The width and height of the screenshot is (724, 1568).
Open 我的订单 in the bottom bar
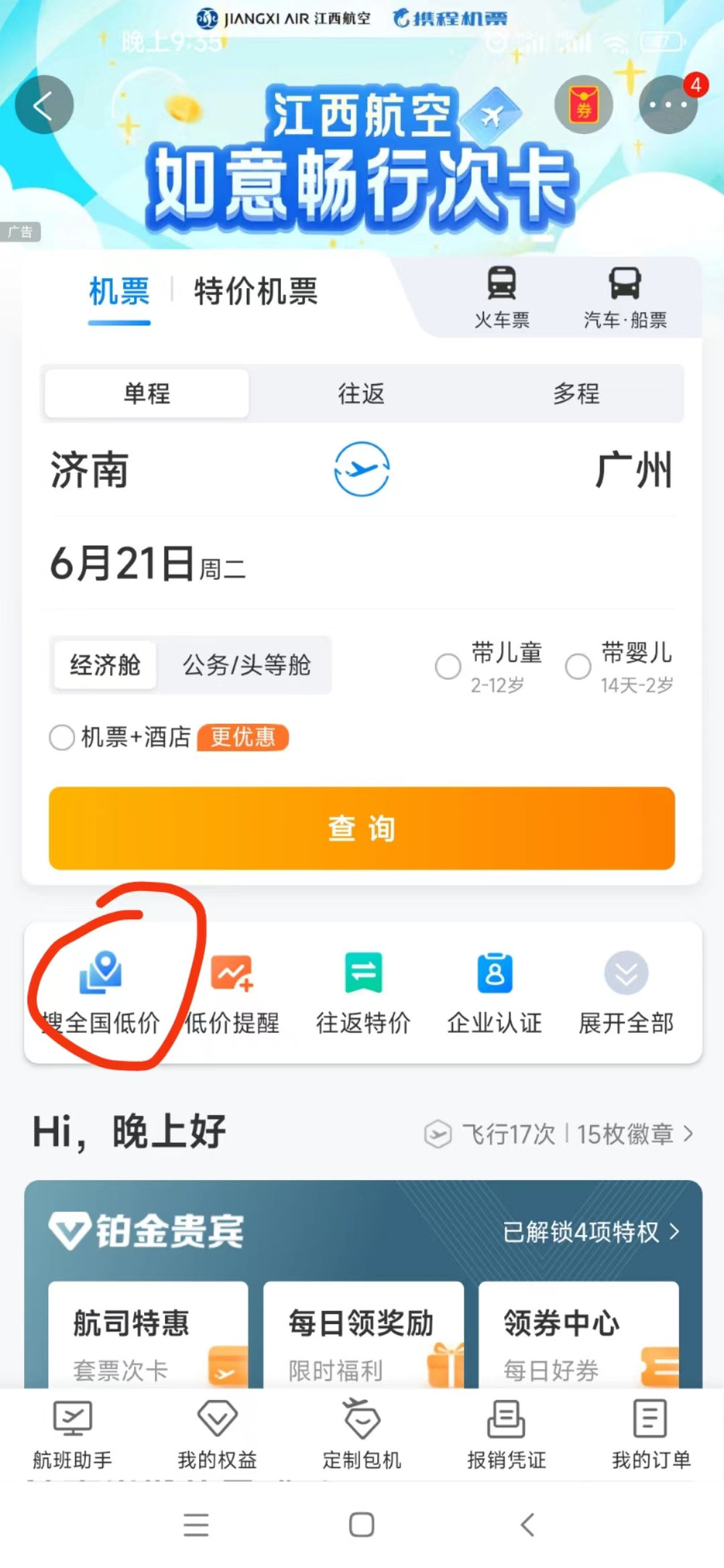tap(650, 1435)
